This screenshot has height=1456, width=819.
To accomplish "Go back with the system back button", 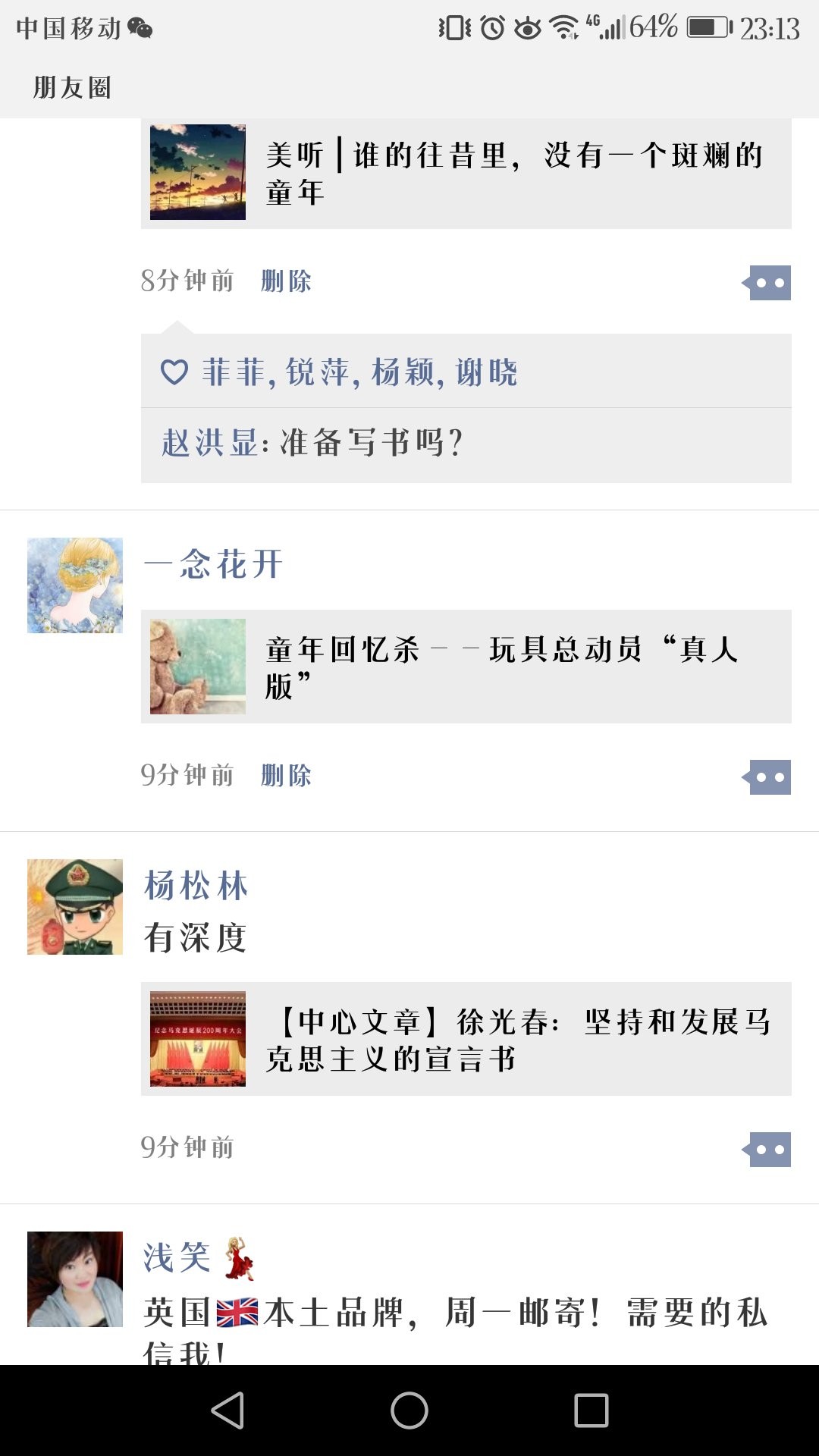I will (x=227, y=1410).
